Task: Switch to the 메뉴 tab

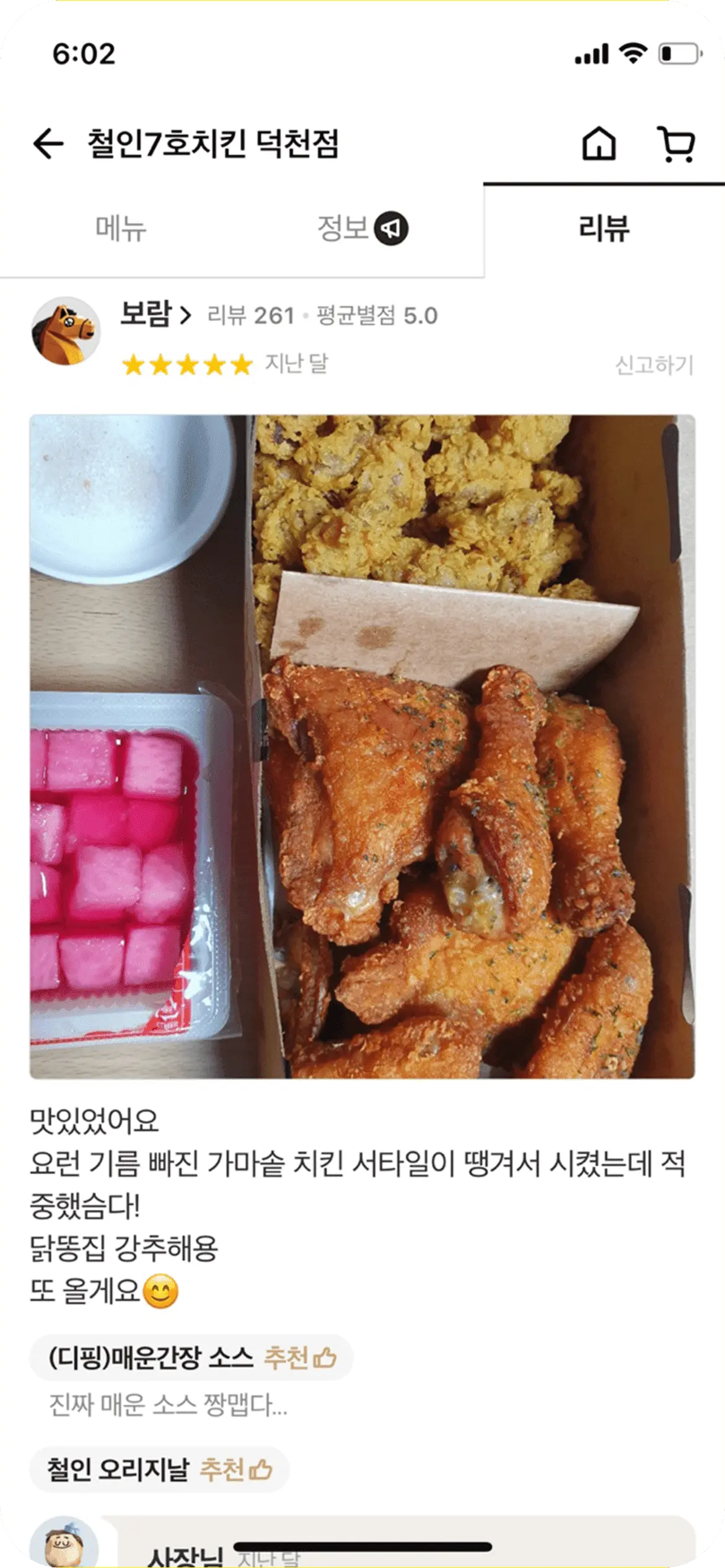Action: coord(121,229)
